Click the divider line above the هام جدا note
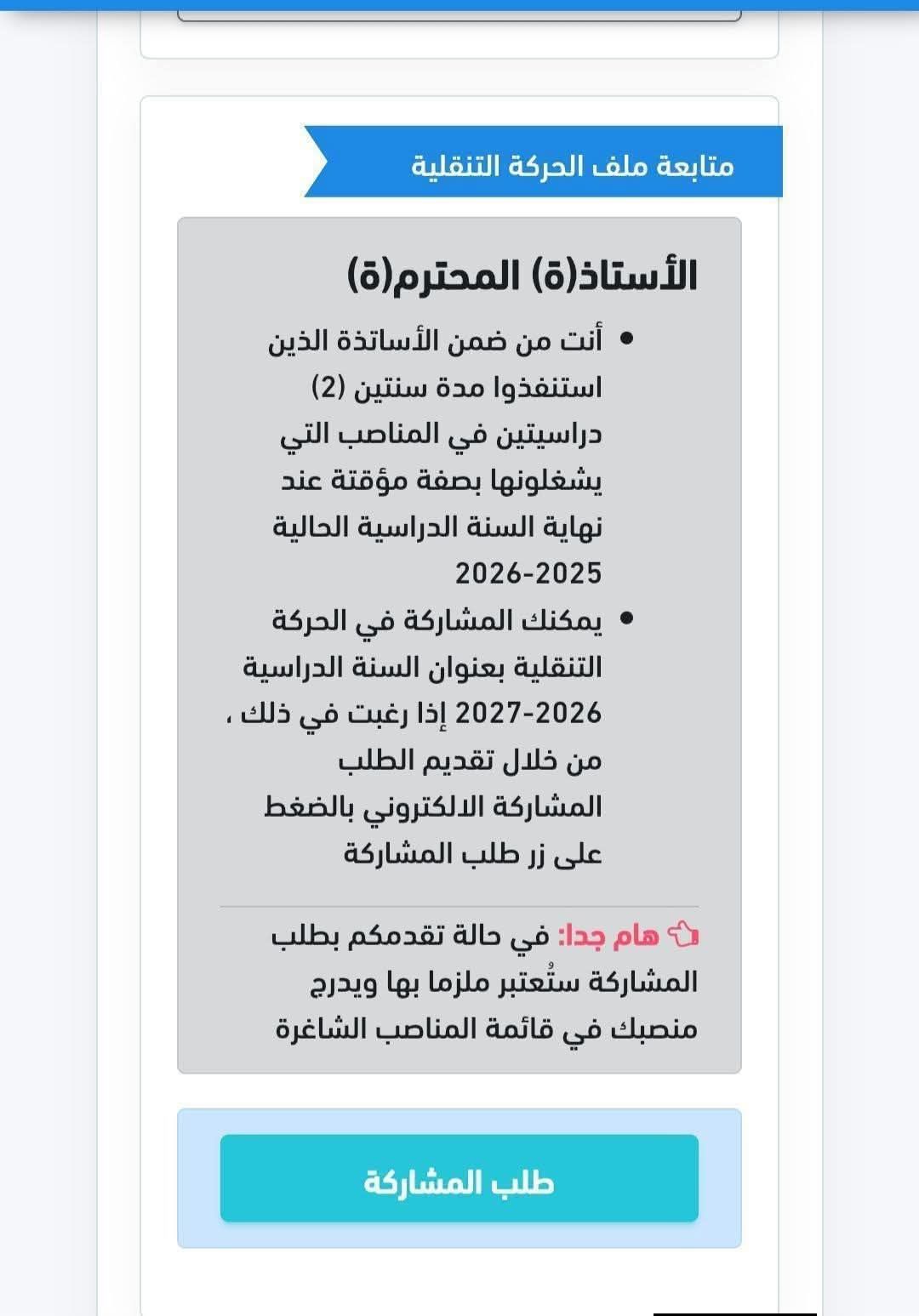Screen dimensions: 919x1316 [459, 905]
